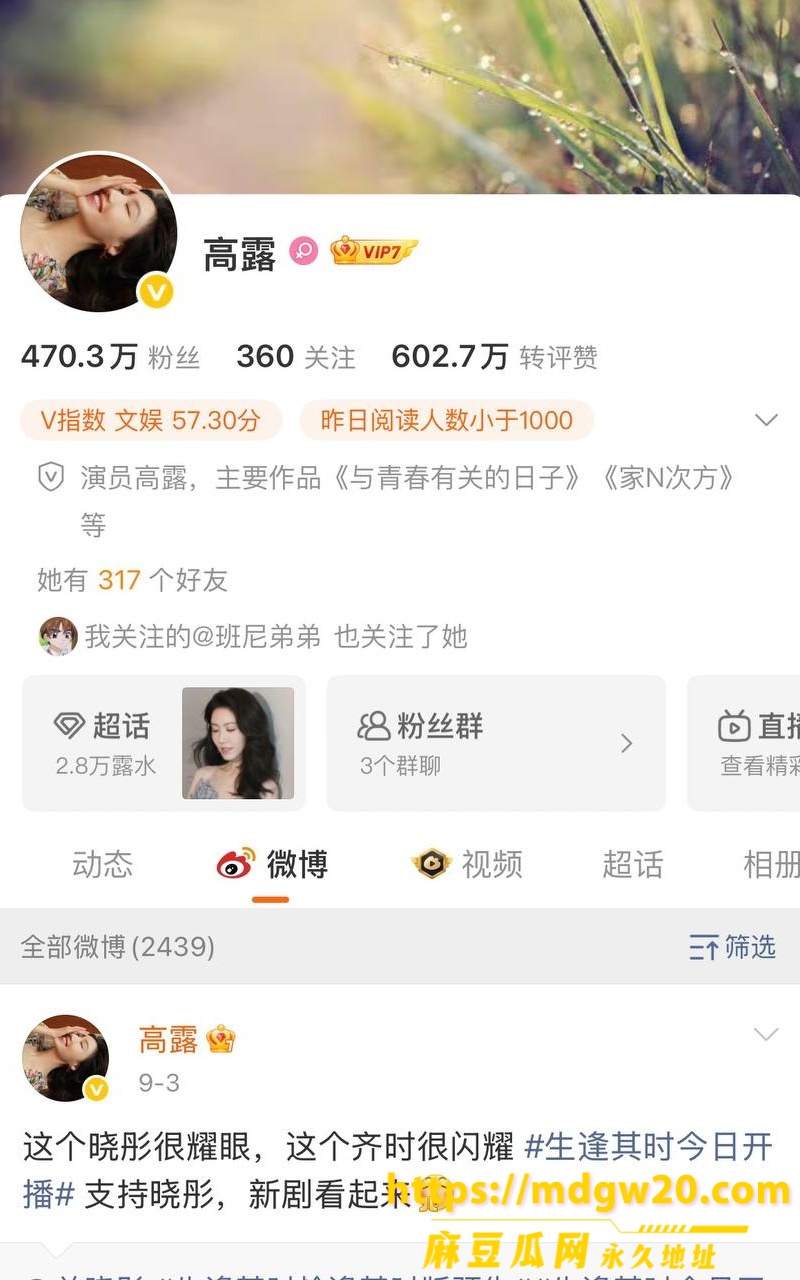Switch to the 视频 tab

pyautogui.click(x=467, y=864)
